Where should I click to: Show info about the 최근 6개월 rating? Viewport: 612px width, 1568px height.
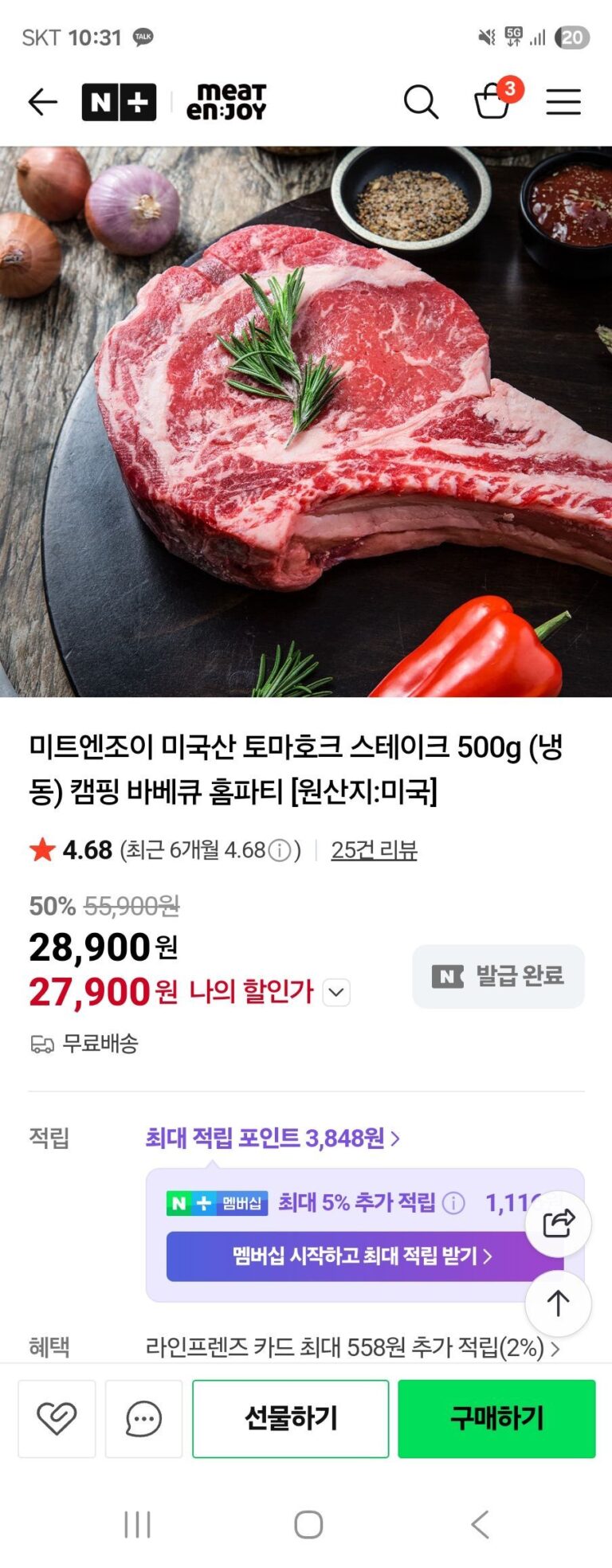click(279, 851)
